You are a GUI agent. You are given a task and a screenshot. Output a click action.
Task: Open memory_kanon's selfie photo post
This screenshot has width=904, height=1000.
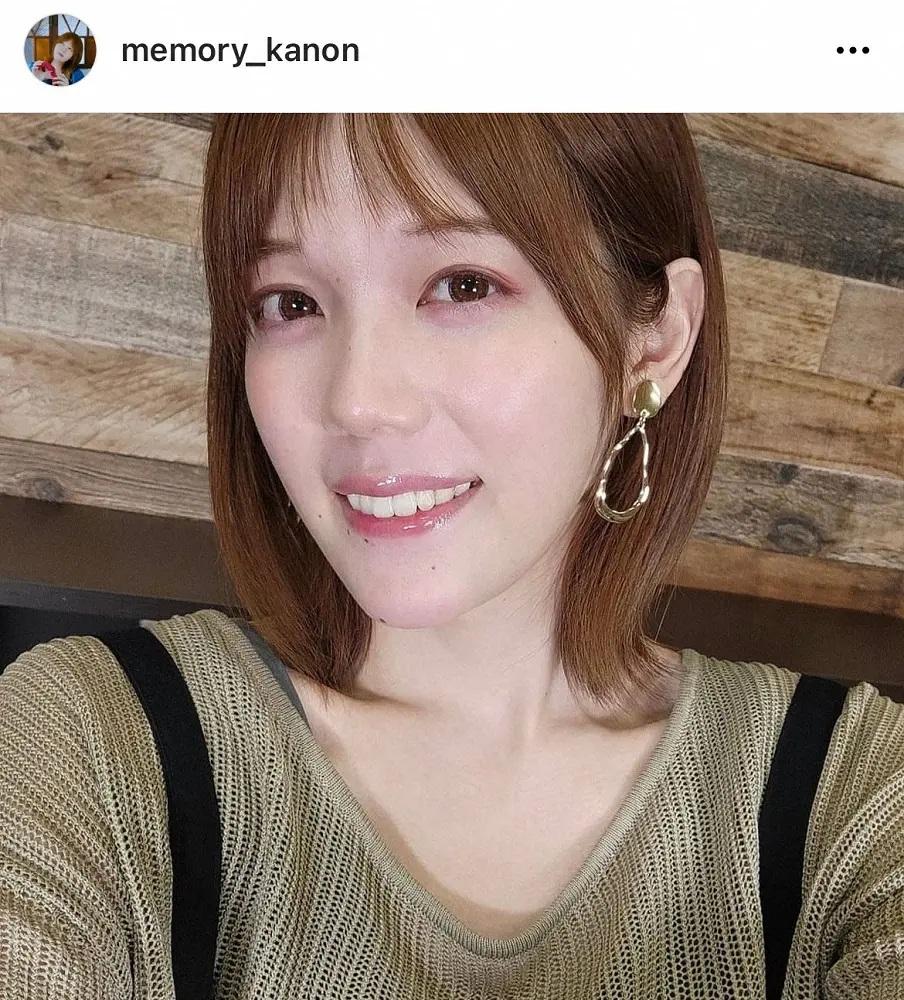pyautogui.click(x=452, y=556)
